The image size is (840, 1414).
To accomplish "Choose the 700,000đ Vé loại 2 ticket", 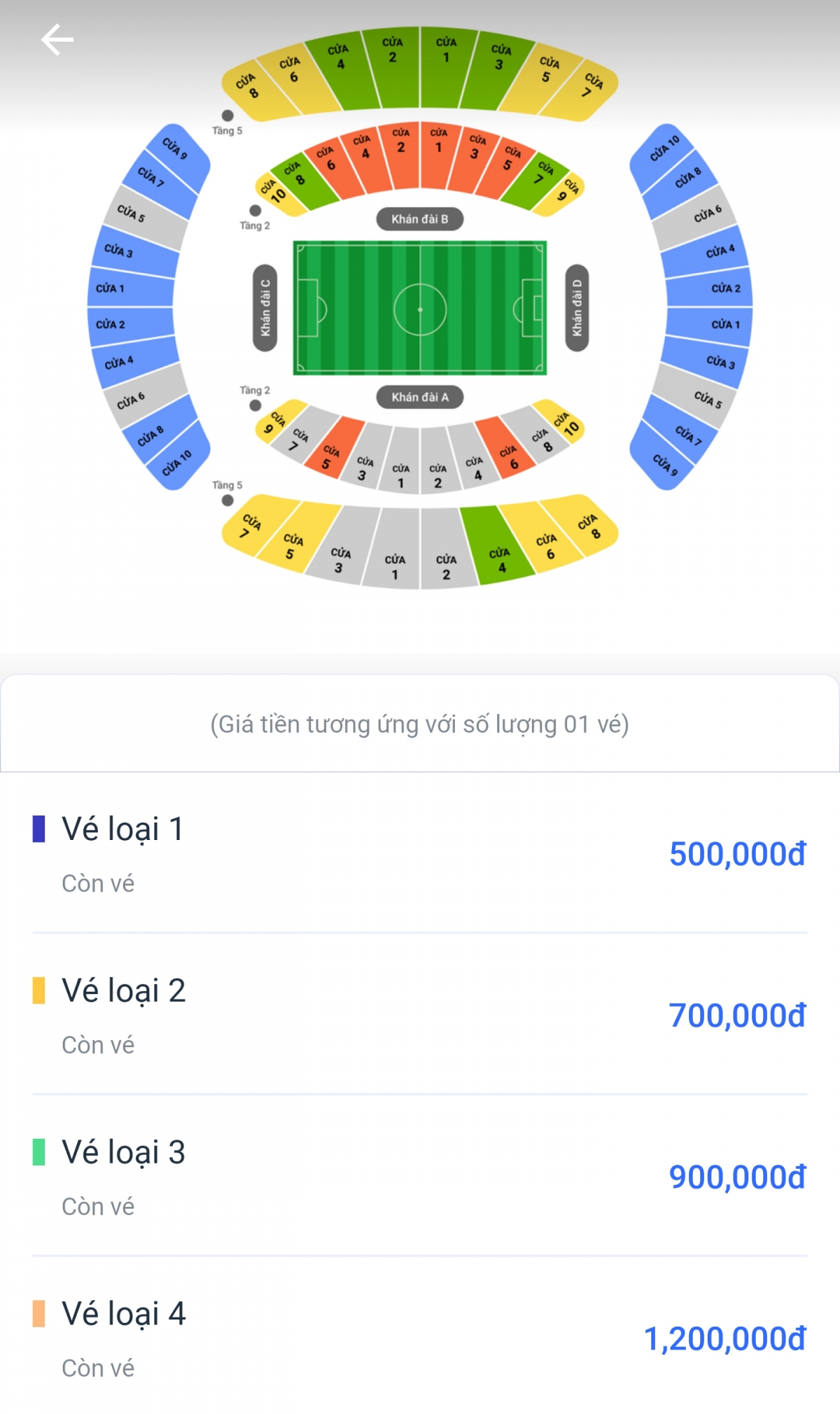I will [420, 1014].
